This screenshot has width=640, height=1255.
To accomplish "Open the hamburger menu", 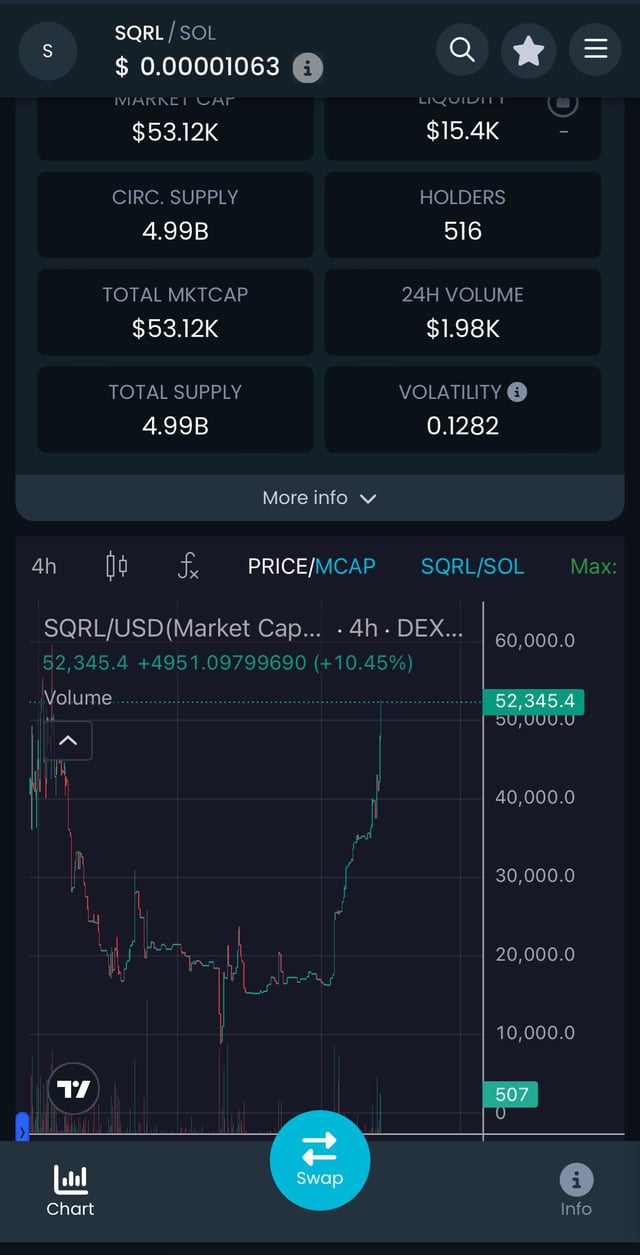I will tap(595, 49).
